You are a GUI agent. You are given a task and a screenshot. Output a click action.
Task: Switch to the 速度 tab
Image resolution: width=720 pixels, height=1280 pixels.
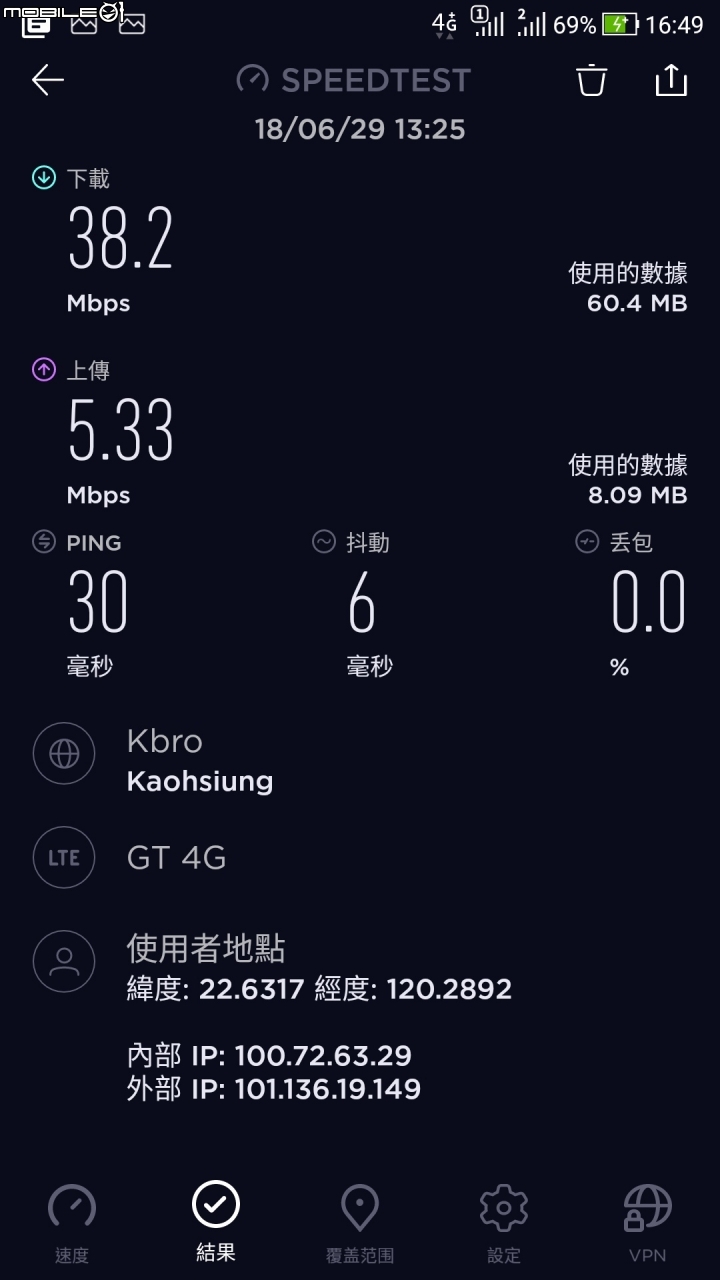[x=72, y=1223]
